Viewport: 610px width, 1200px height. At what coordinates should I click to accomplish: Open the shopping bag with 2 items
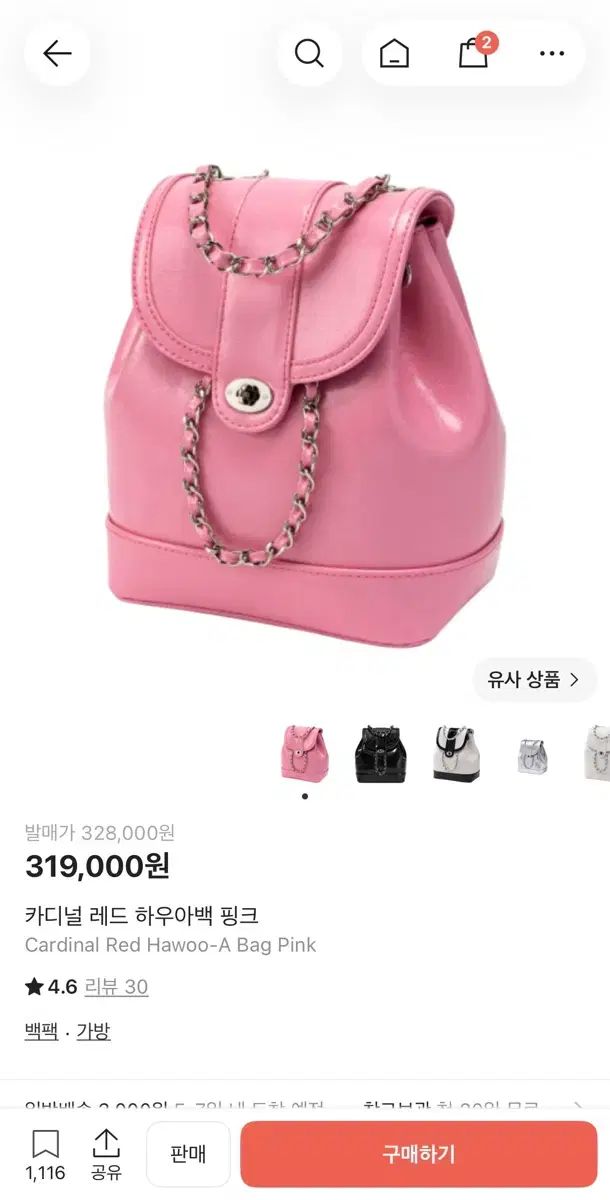pyautogui.click(x=474, y=53)
